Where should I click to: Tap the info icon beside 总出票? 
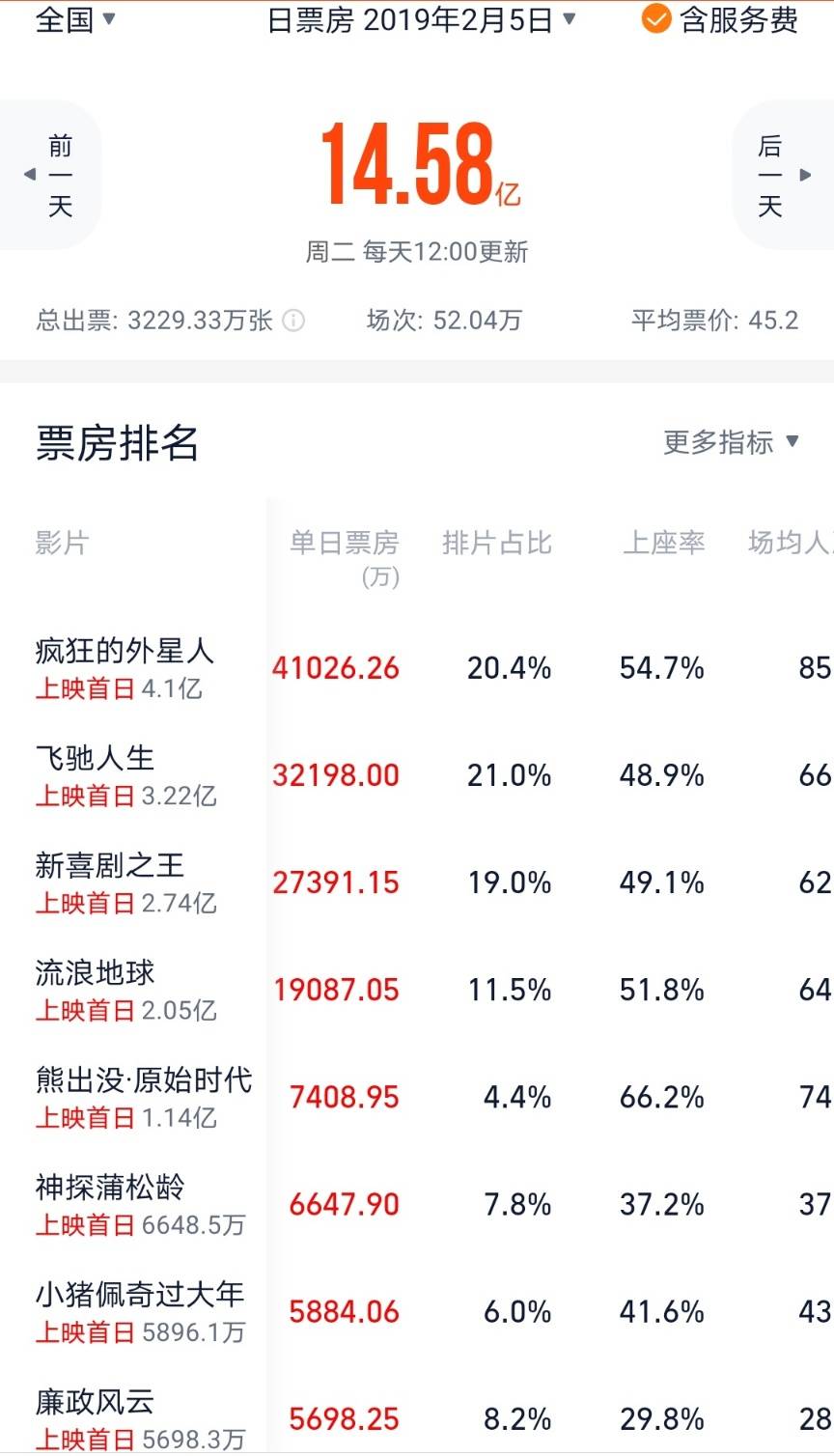click(x=293, y=321)
